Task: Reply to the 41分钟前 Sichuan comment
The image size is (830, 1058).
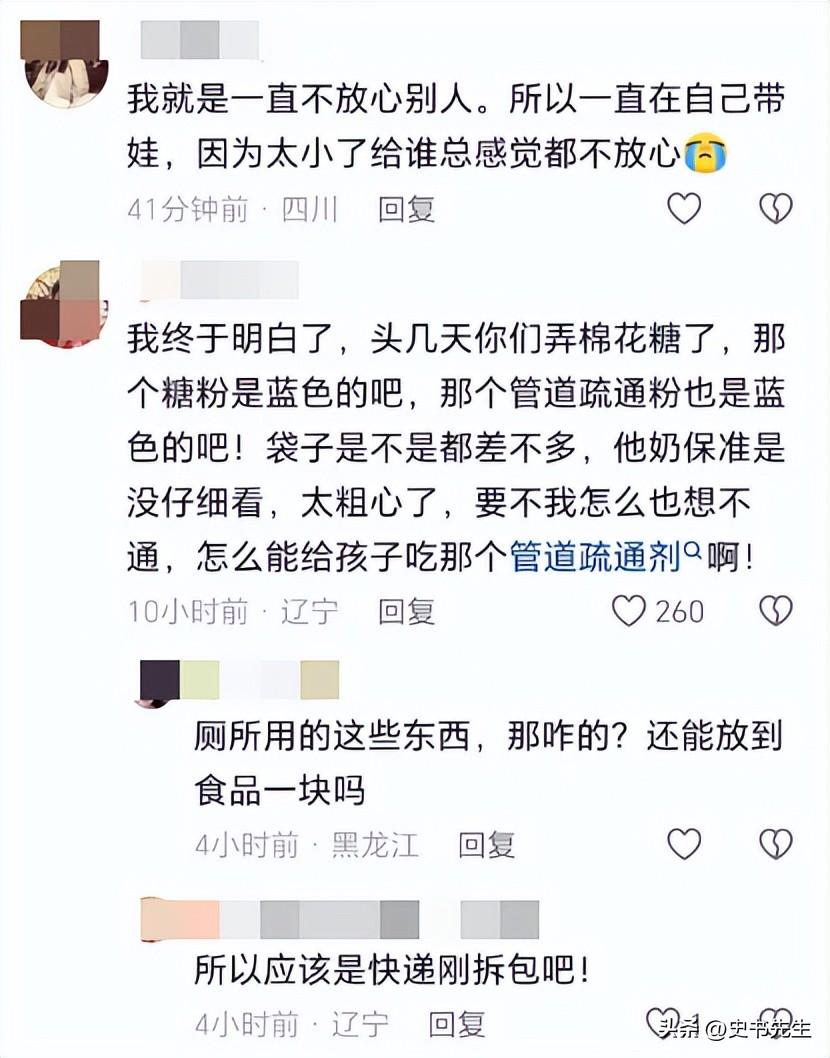Action: click(407, 209)
